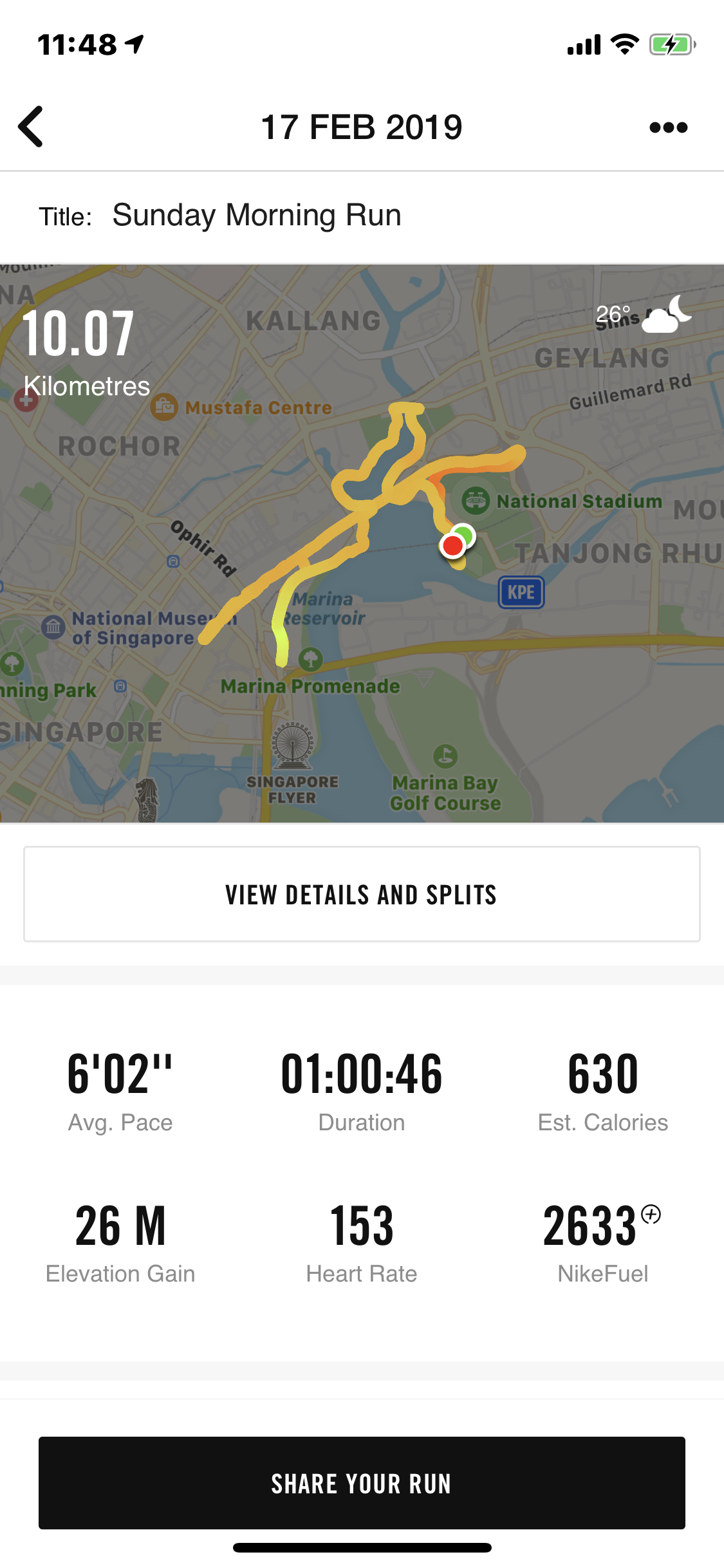The width and height of the screenshot is (724, 1568).
Task: Edit the Sunday Morning Run title
Action: (256, 215)
